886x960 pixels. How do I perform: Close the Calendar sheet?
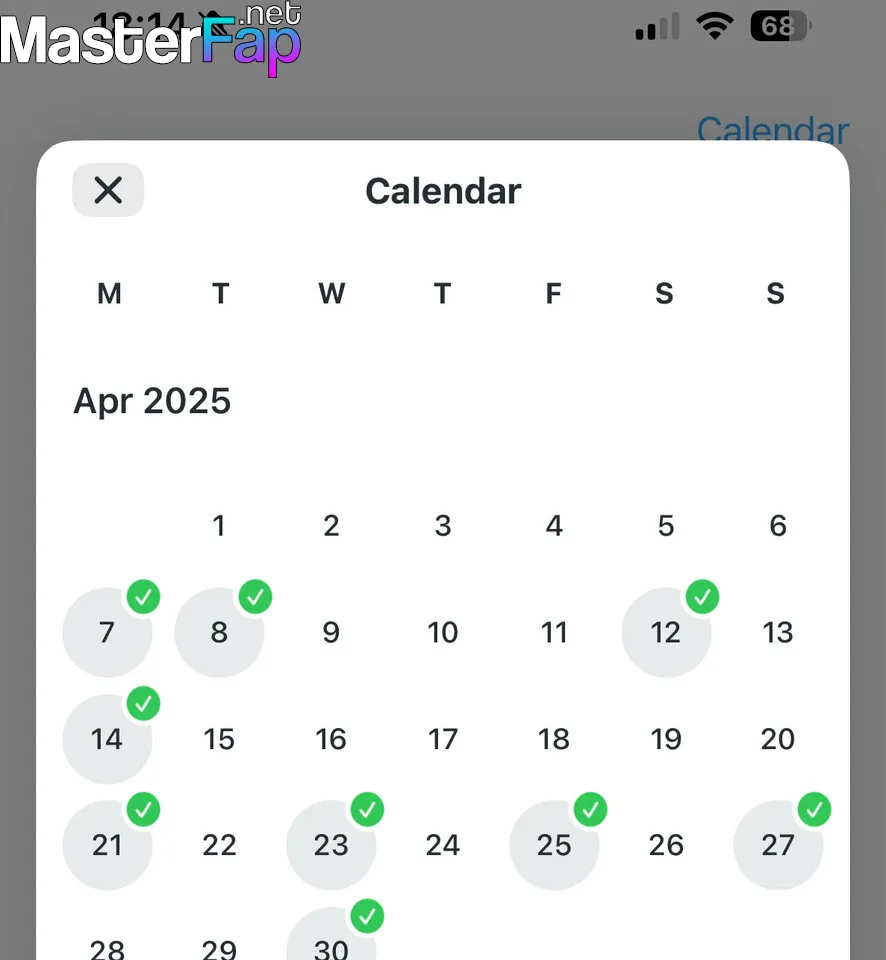[108, 190]
